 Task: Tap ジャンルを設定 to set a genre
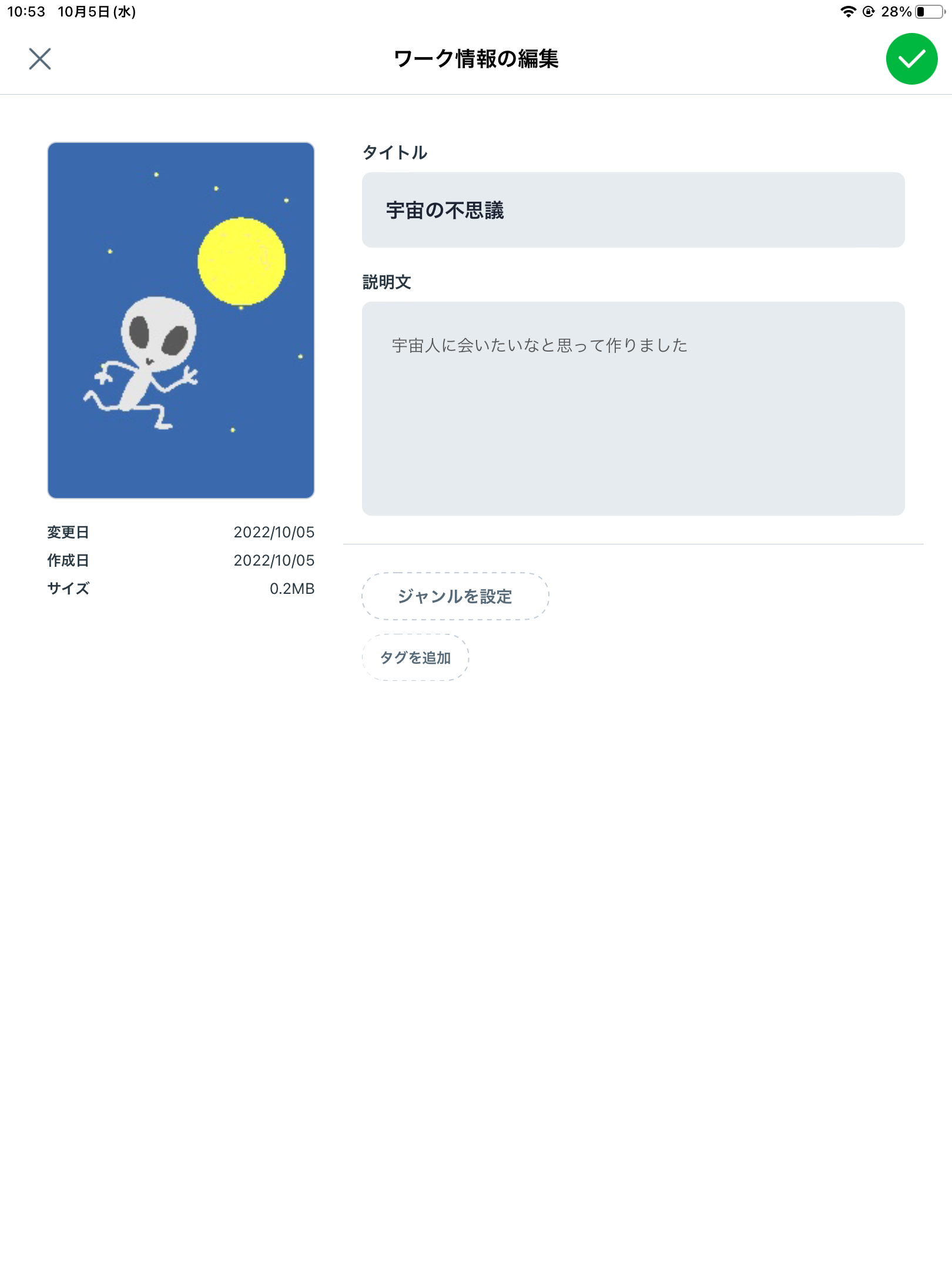tap(455, 596)
